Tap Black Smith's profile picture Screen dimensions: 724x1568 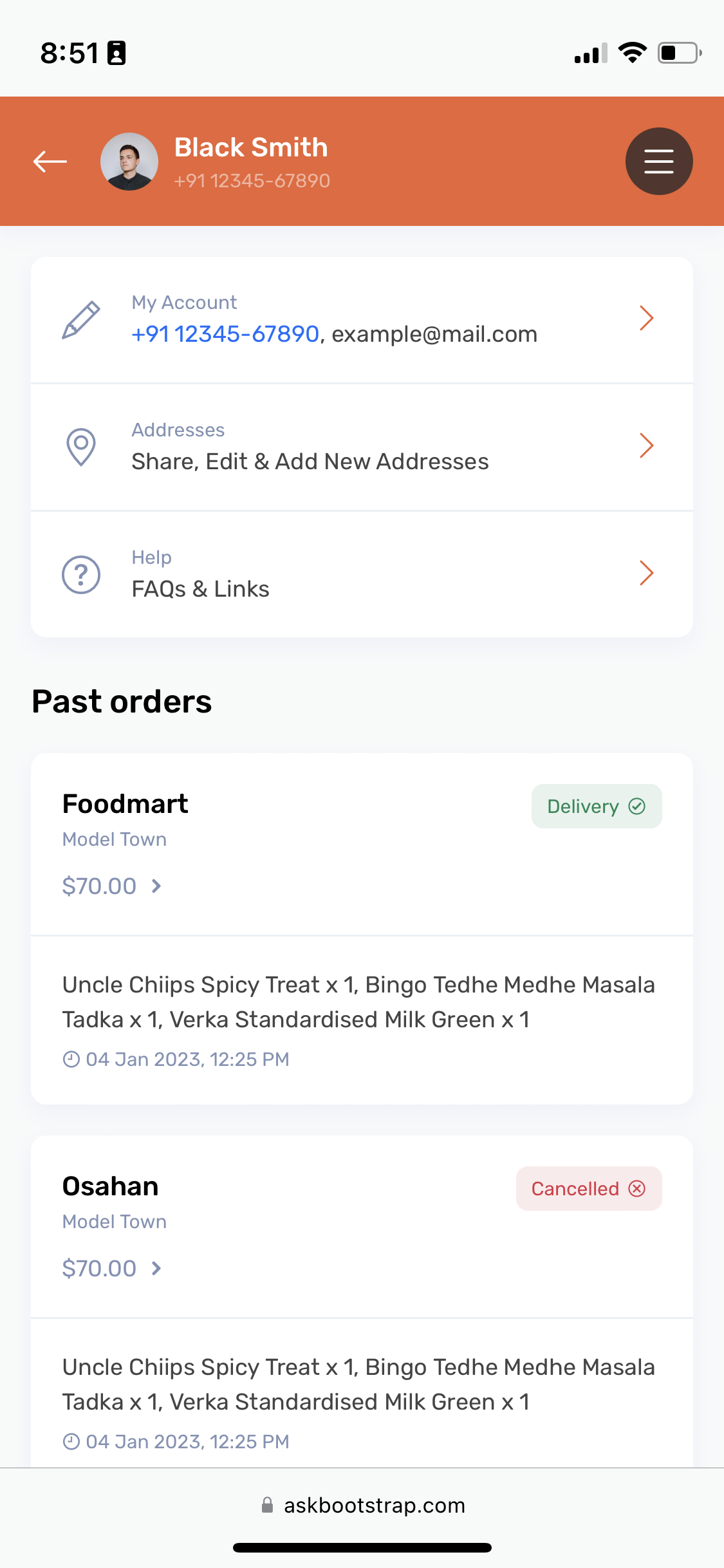[x=129, y=162]
